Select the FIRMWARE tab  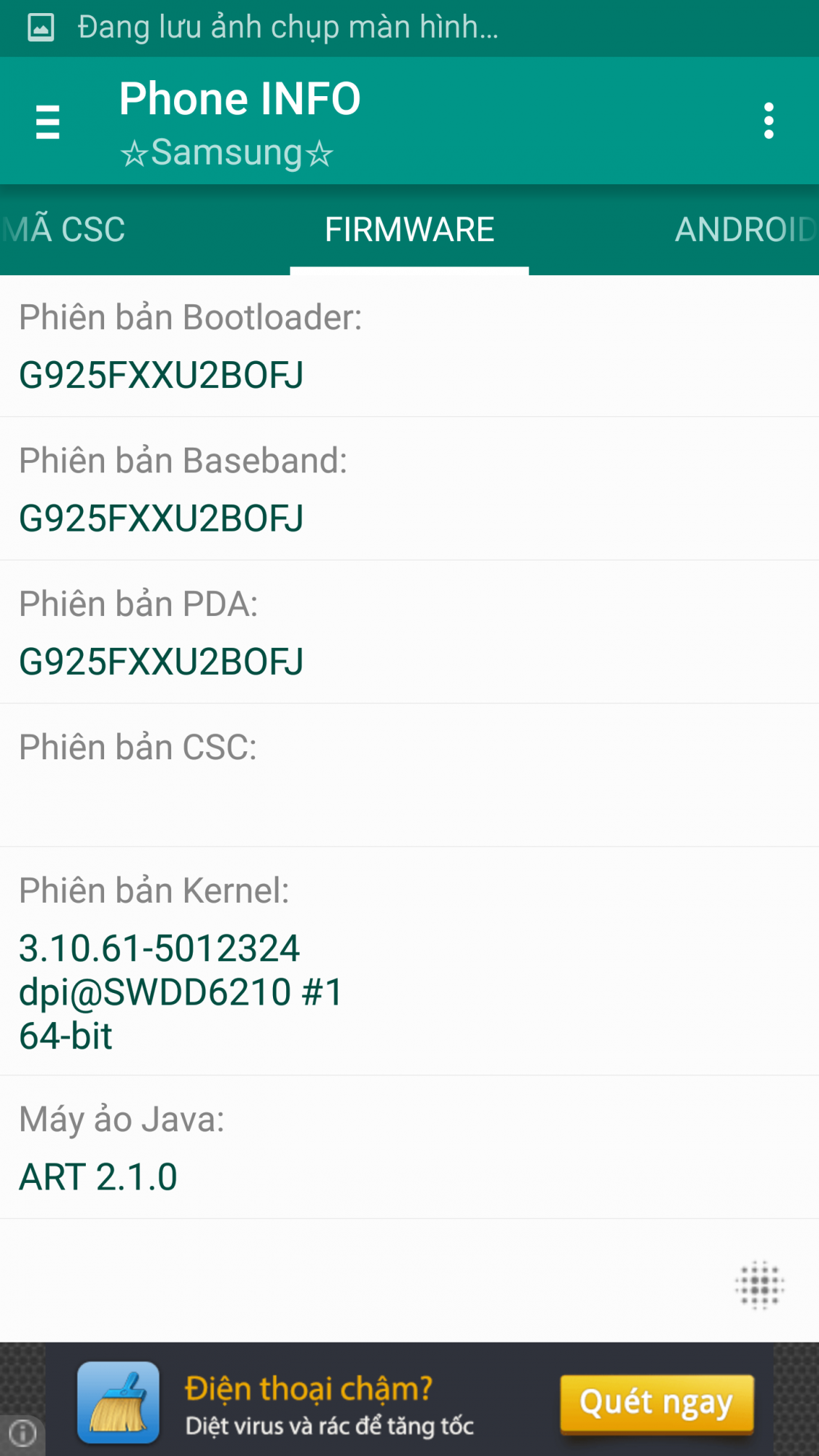[x=409, y=229]
